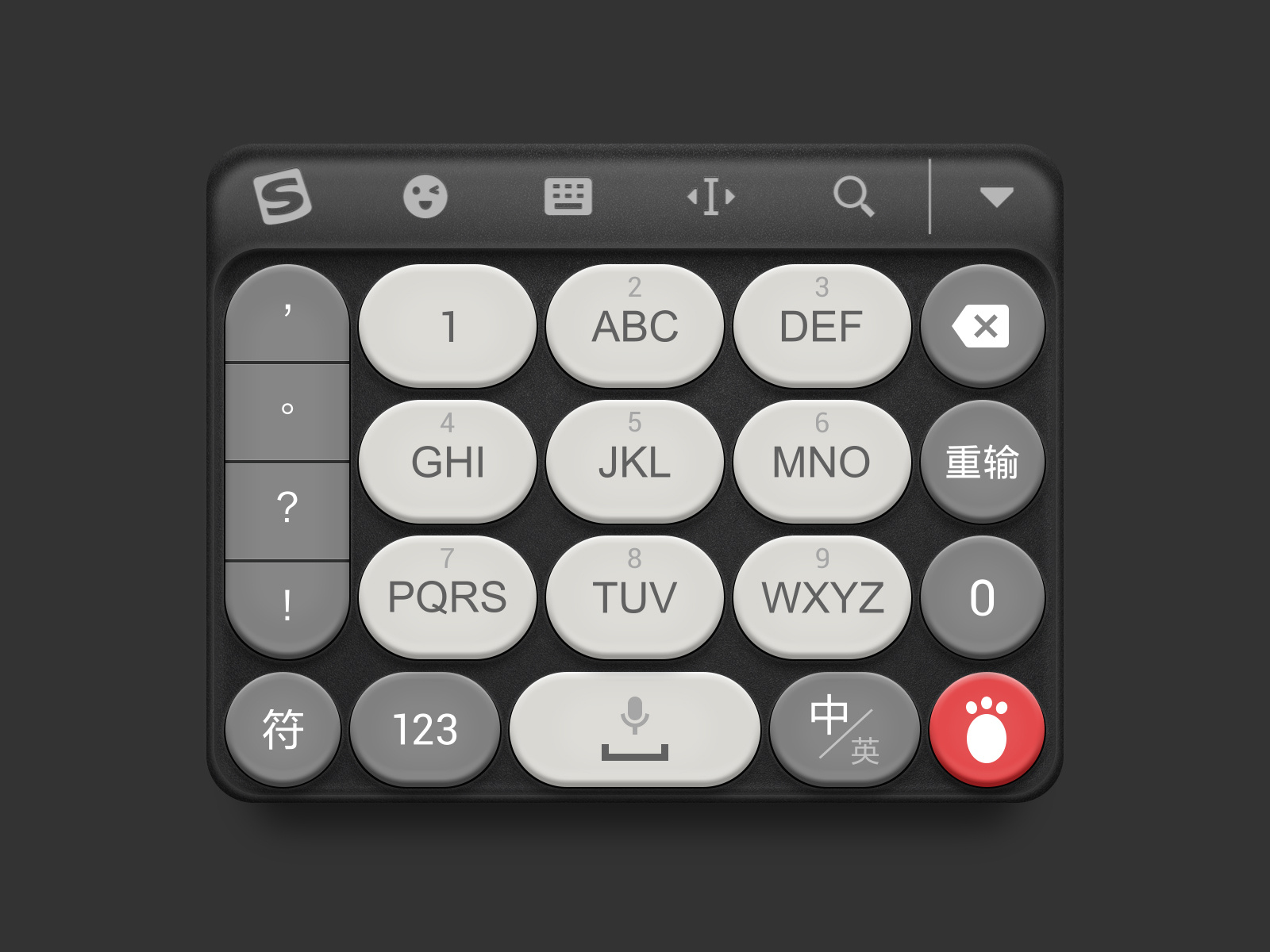Open the emoji panel
This screenshot has width=1270, height=952.
coord(425,196)
